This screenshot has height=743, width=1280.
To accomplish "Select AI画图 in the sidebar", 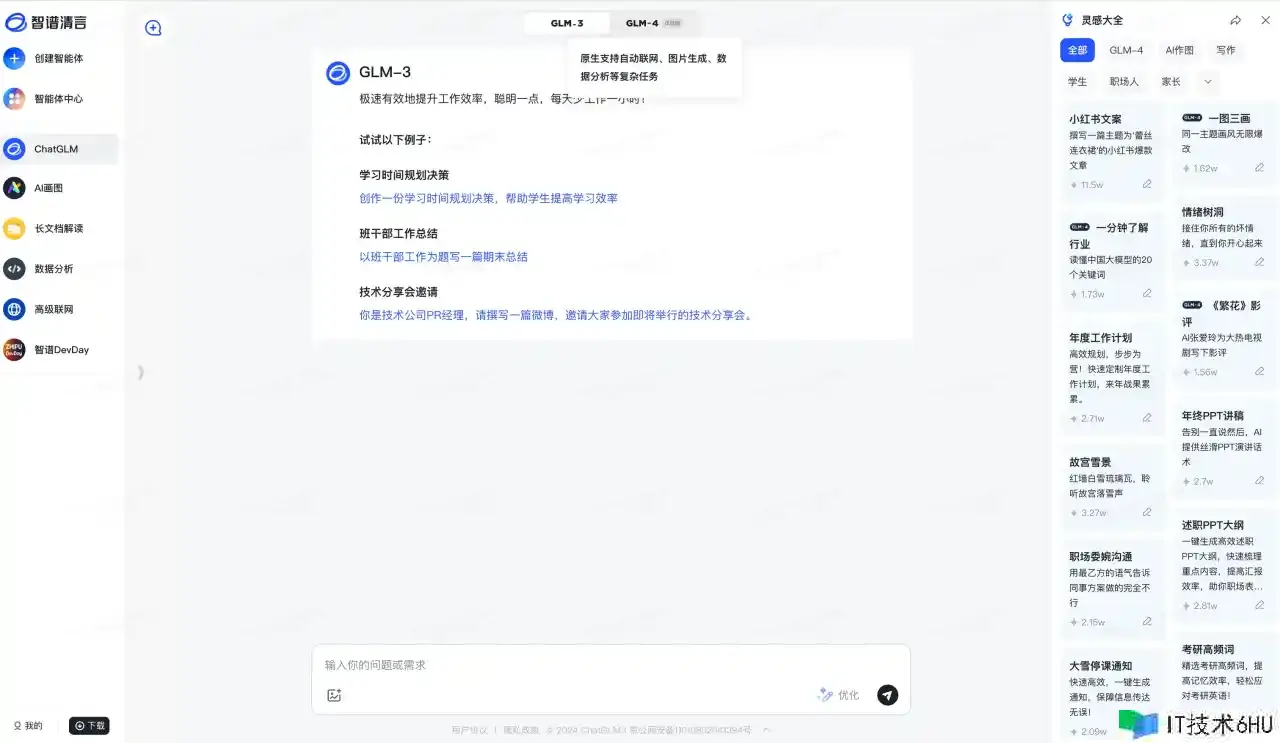I will 48,188.
